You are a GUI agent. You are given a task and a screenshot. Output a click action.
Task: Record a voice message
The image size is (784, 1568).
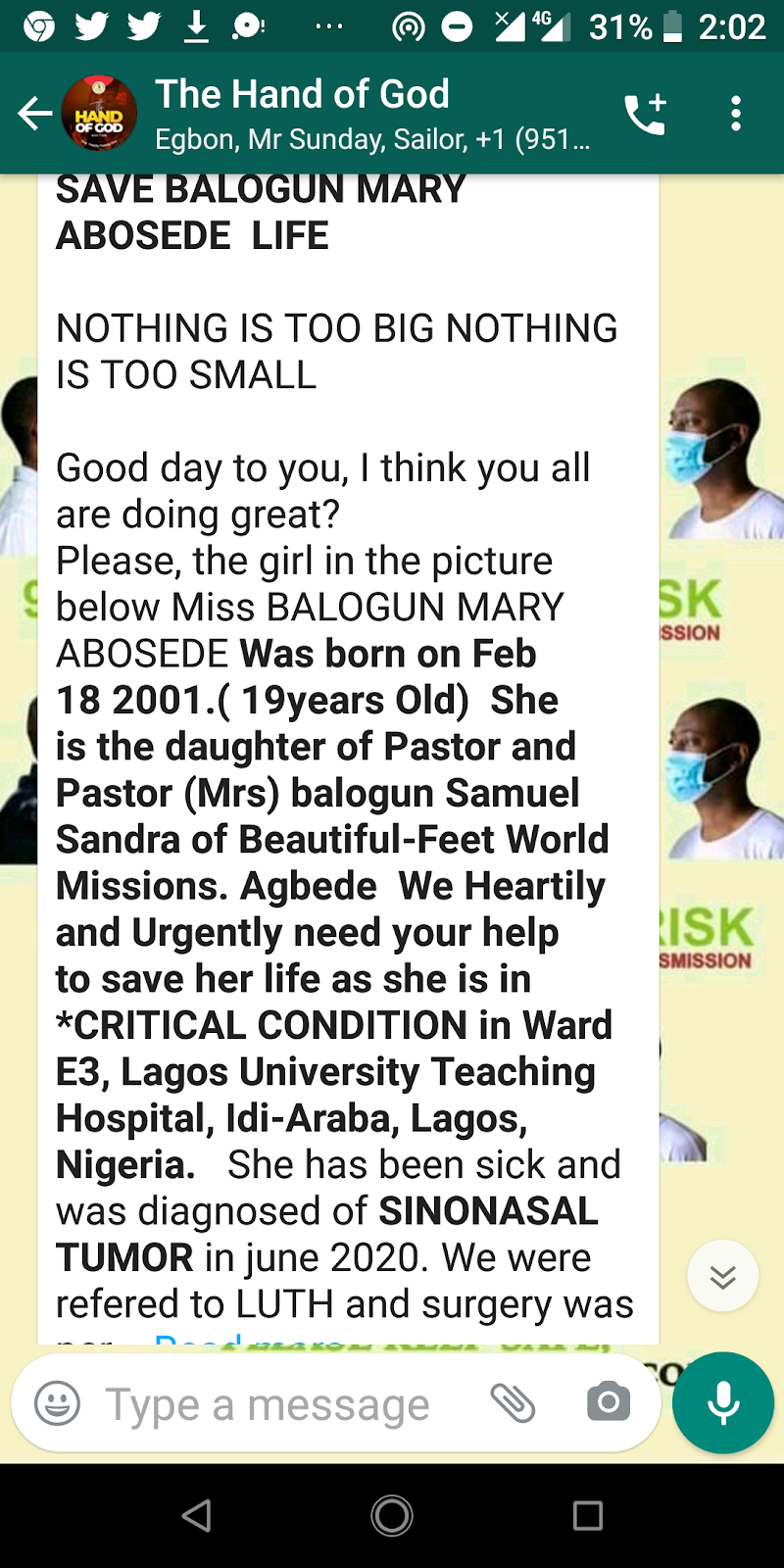pyautogui.click(x=723, y=1403)
